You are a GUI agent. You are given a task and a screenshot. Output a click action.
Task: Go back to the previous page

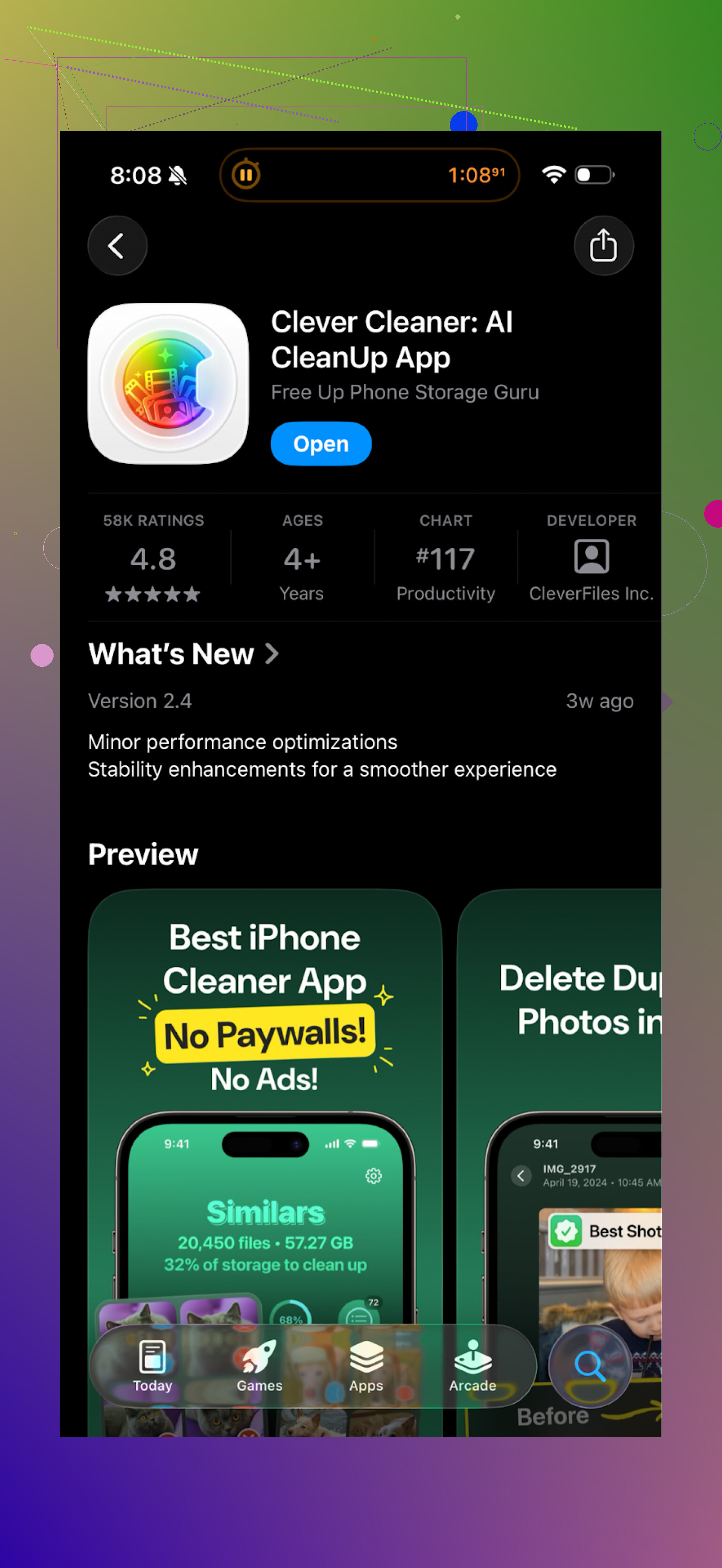[x=117, y=246]
